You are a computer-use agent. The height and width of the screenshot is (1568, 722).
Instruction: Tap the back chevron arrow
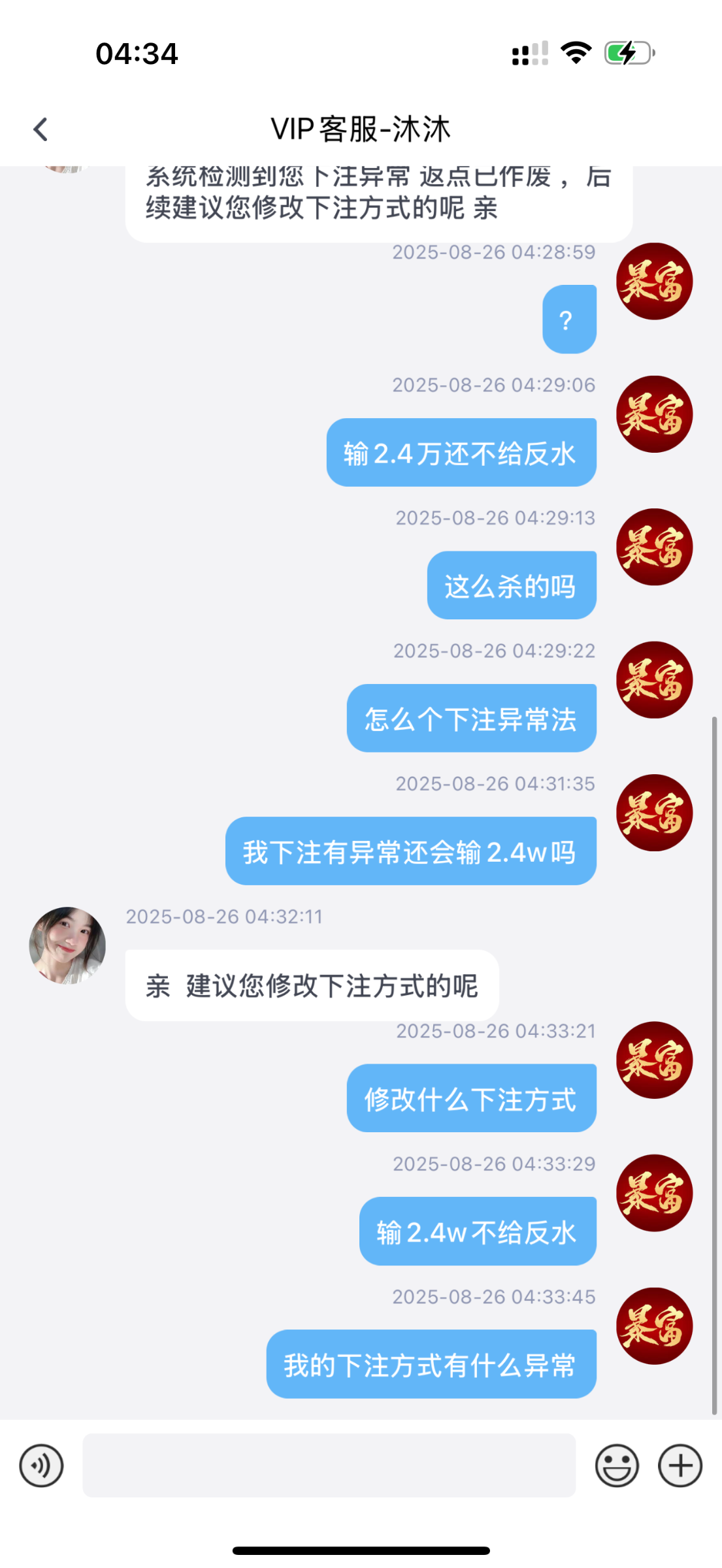pos(41,128)
